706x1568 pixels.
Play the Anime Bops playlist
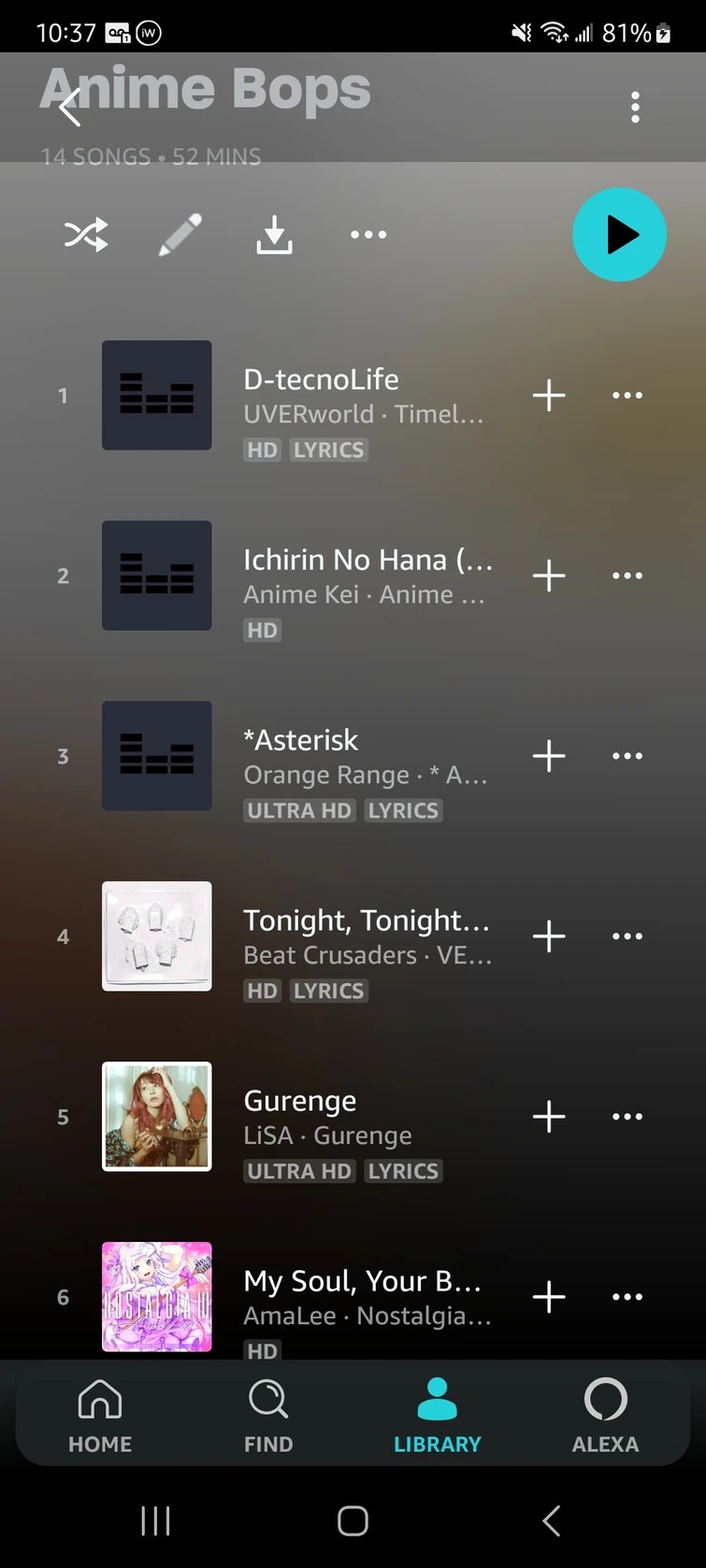click(619, 235)
